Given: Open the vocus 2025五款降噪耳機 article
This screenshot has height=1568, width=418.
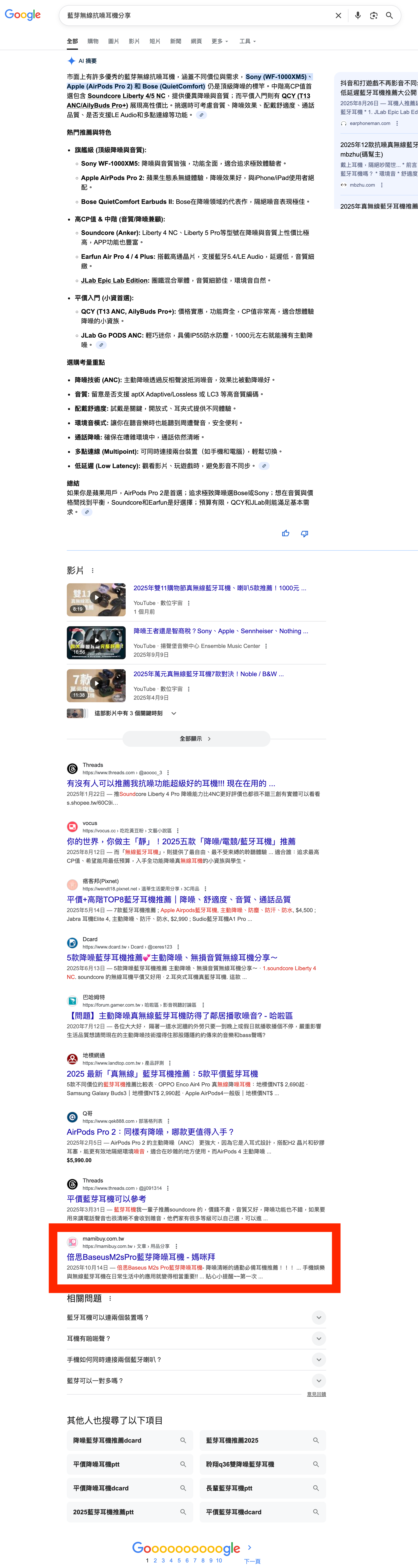Looking at the screenshot, I should tap(181, 841).
